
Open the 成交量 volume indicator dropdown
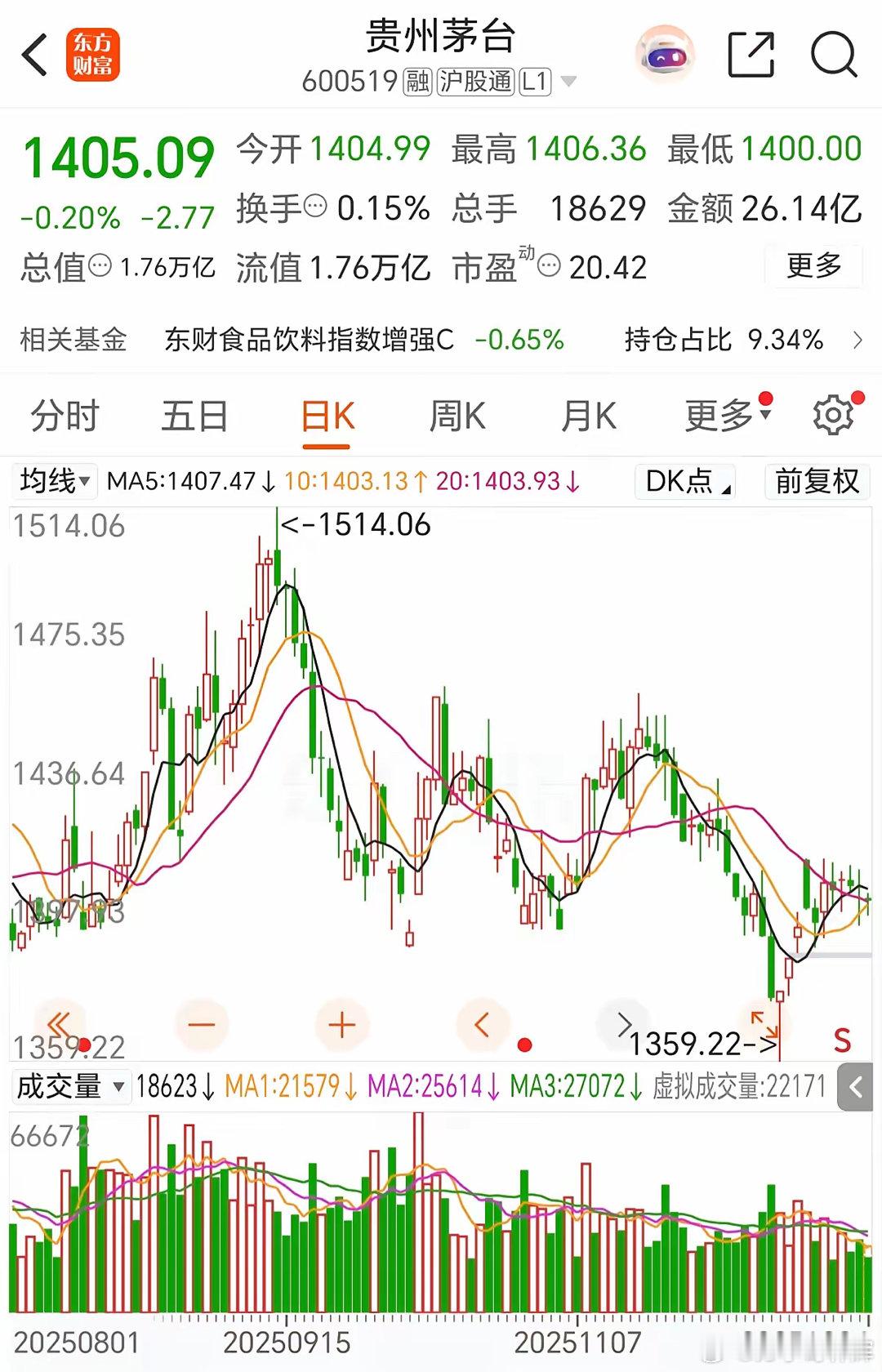point(72,1086)
